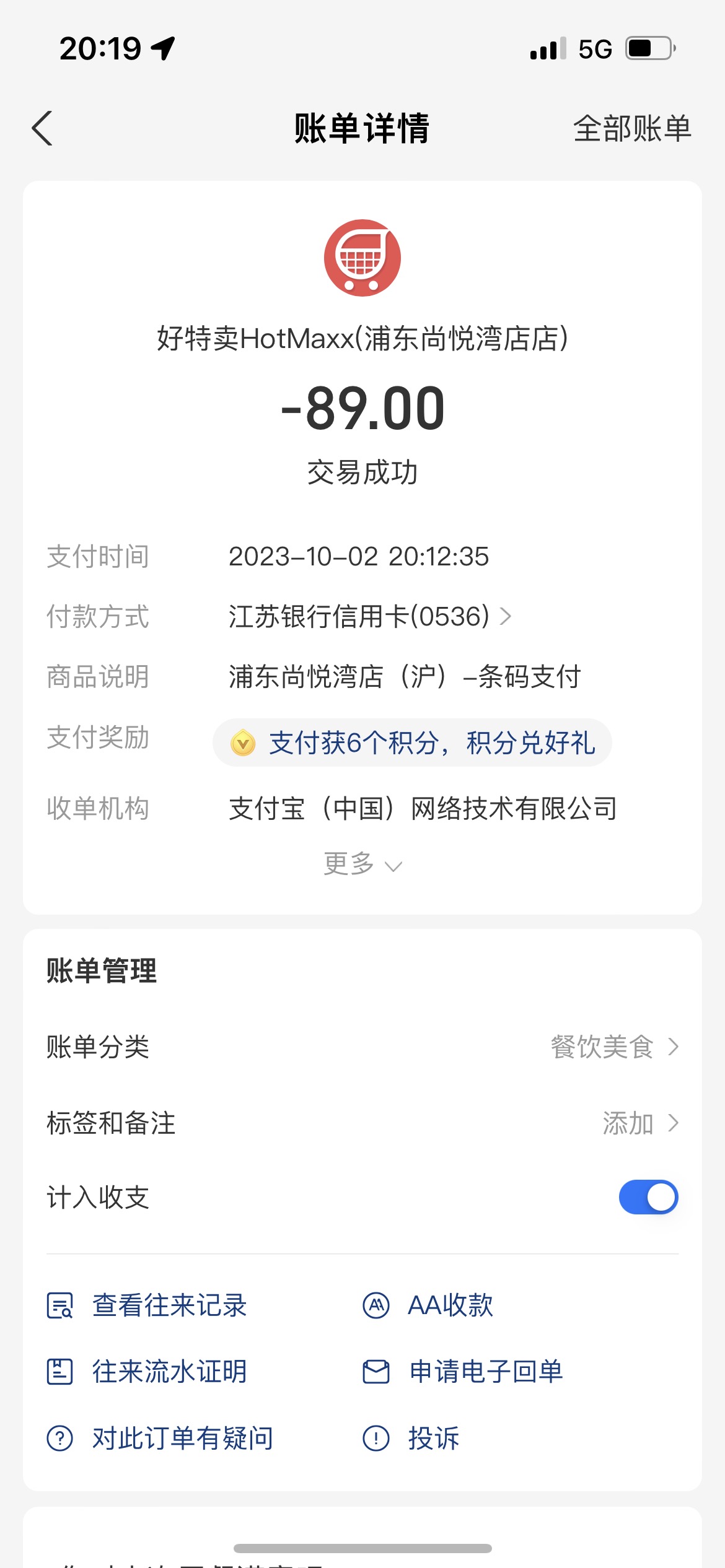Turn off the 计入收支 switch
Screen dimensions: 725x1568
648,1197
